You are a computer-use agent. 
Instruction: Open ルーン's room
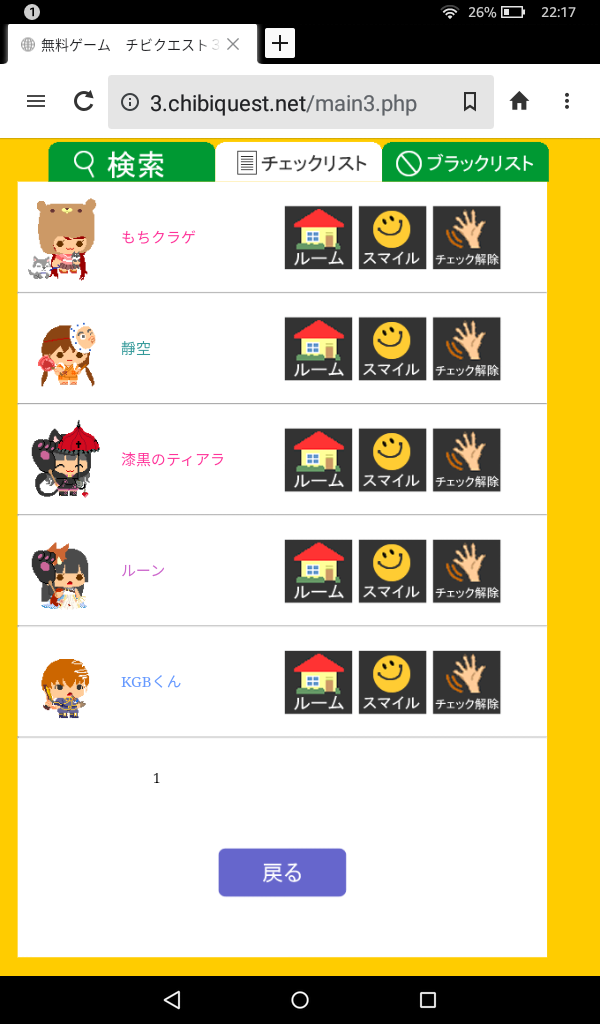318,571
